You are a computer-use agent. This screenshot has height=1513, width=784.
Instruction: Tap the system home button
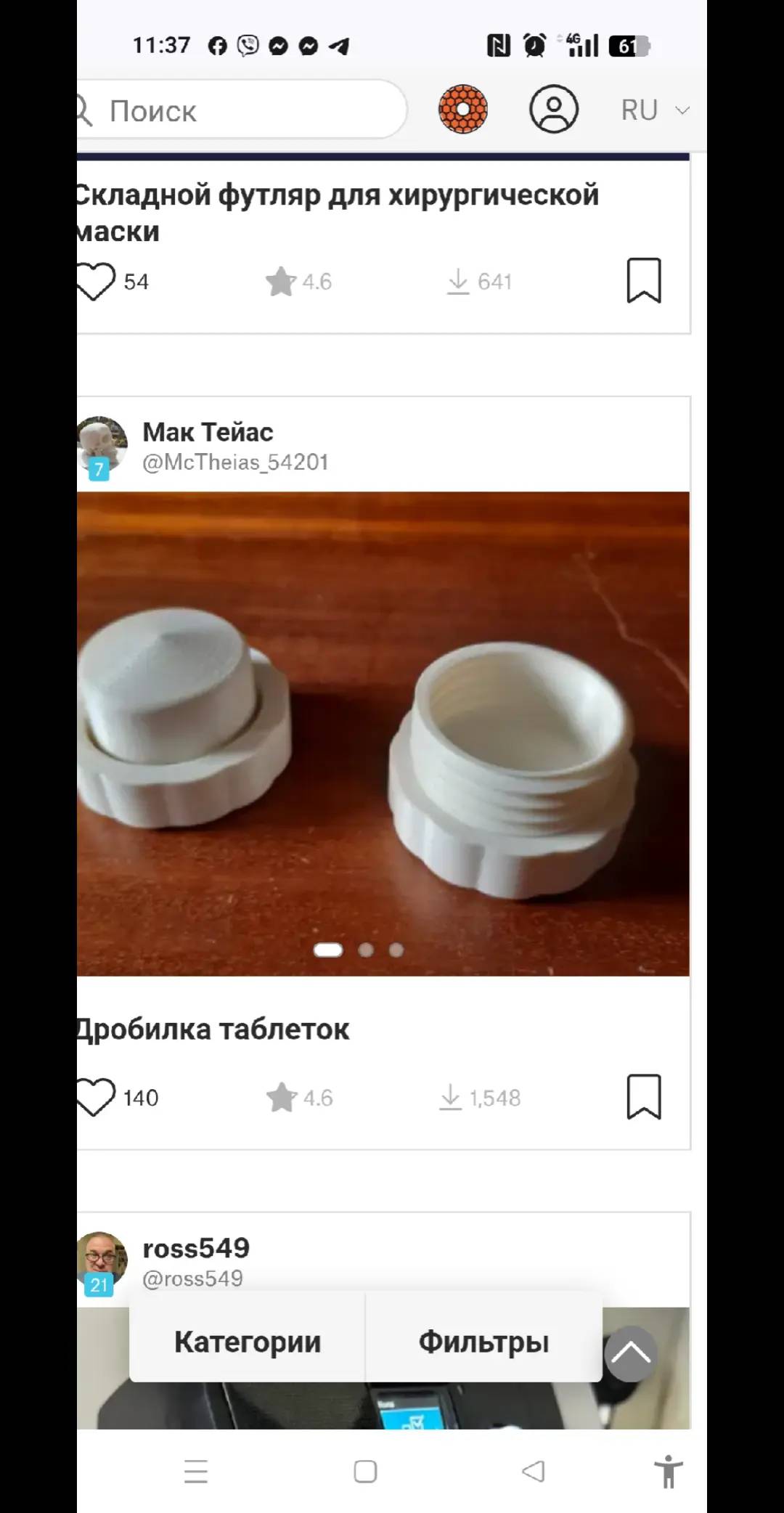(x=365, y=1472)
